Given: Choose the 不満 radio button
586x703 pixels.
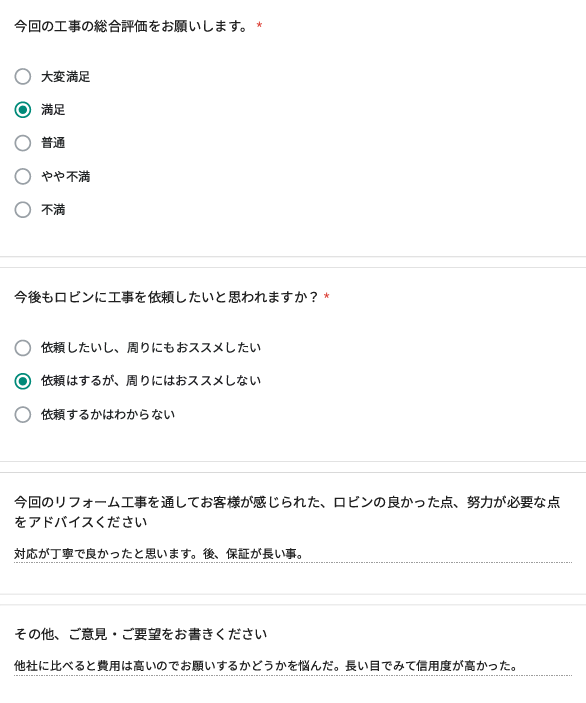Looking at the screenshot, I should [x=23, y=209].
